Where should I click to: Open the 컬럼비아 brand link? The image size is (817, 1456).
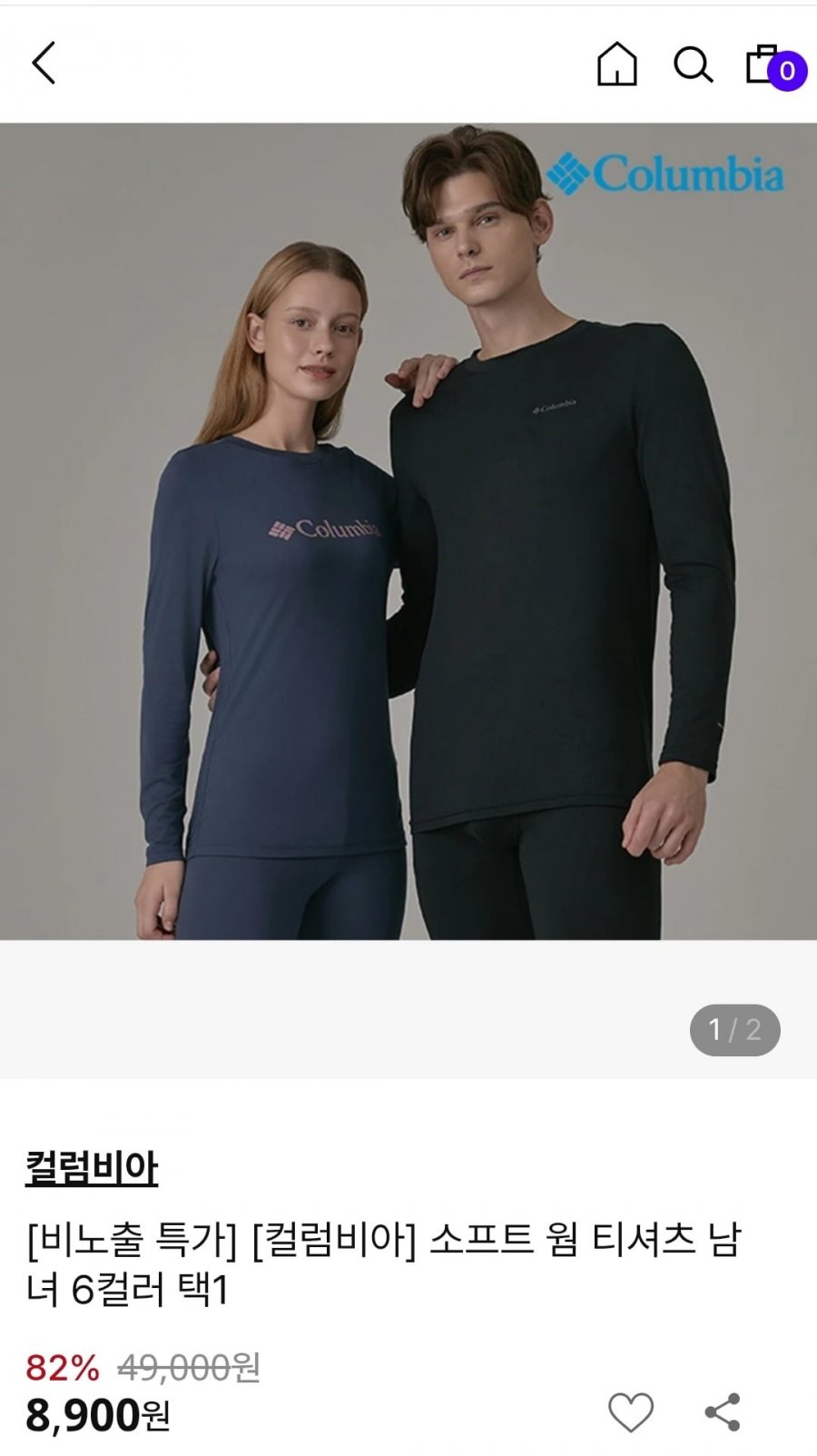coord(92,1167)
